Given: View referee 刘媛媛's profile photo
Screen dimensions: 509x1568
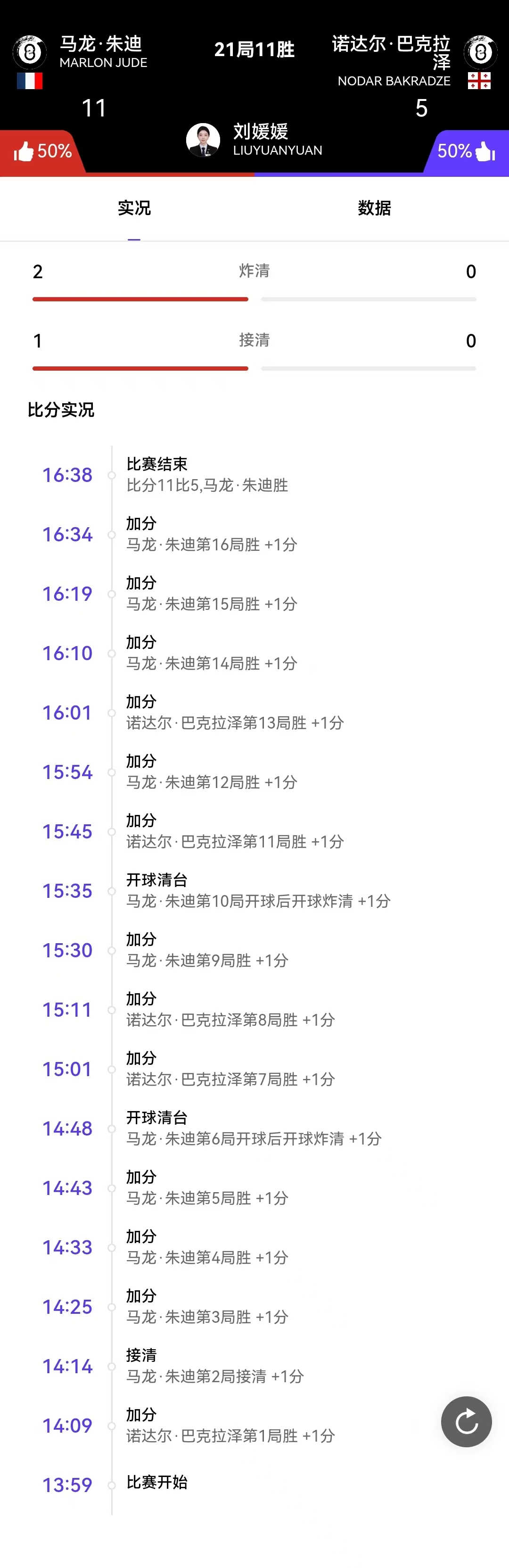Looking at the screenshot, I should point(203,140).
